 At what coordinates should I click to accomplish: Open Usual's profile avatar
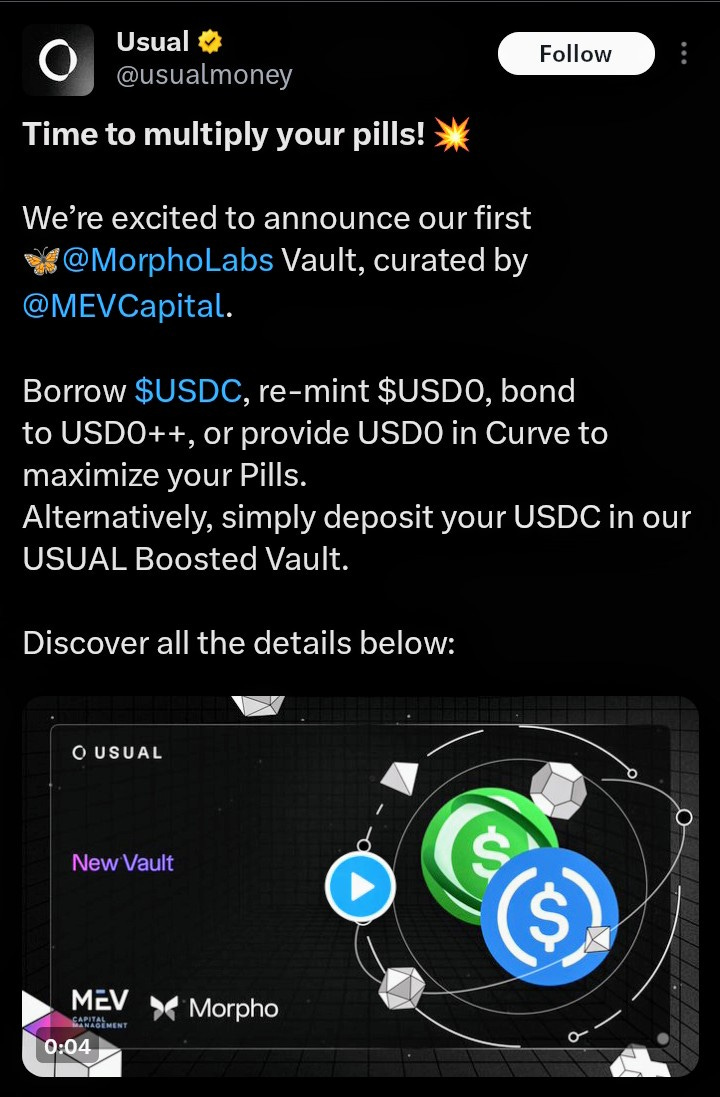click(x=59, y=60)
